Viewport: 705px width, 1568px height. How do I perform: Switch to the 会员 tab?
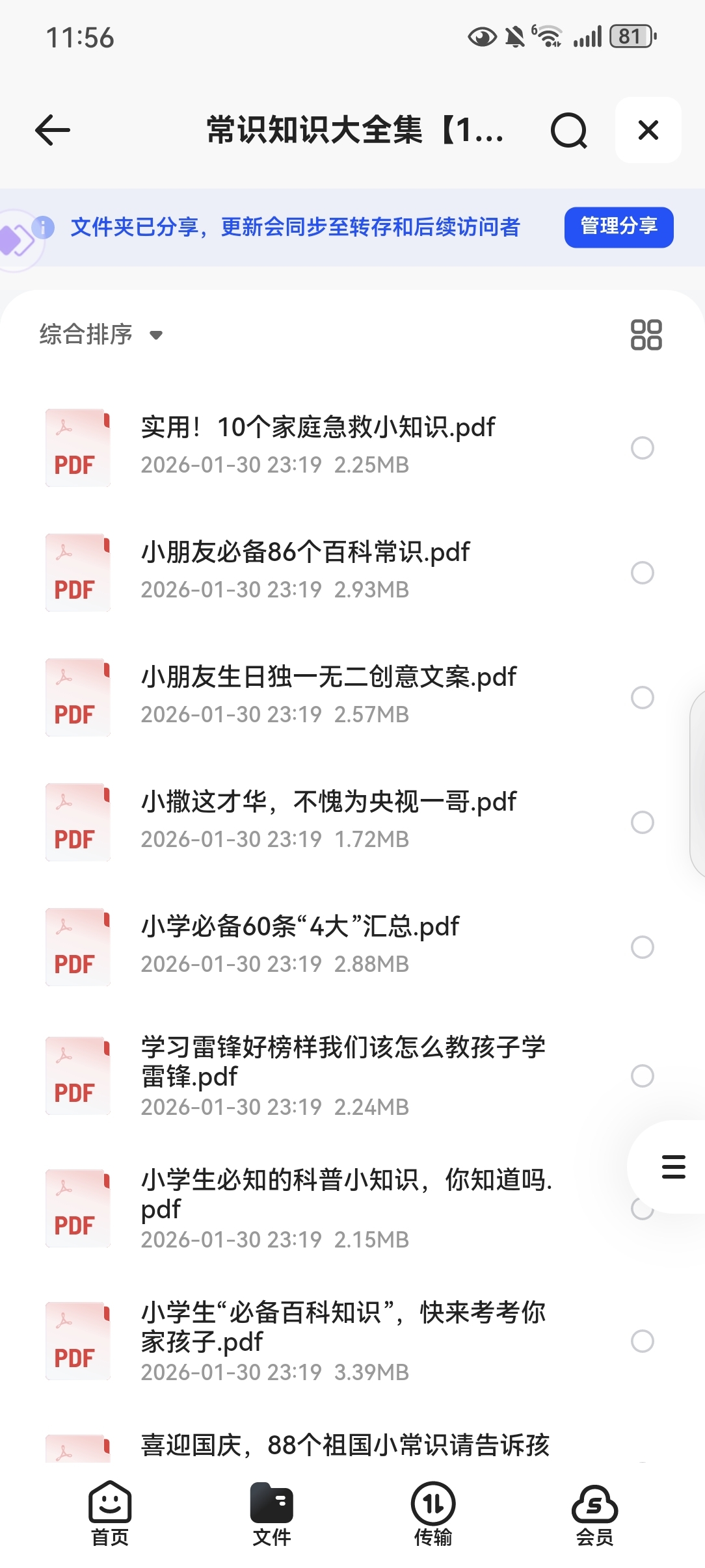594,1513
